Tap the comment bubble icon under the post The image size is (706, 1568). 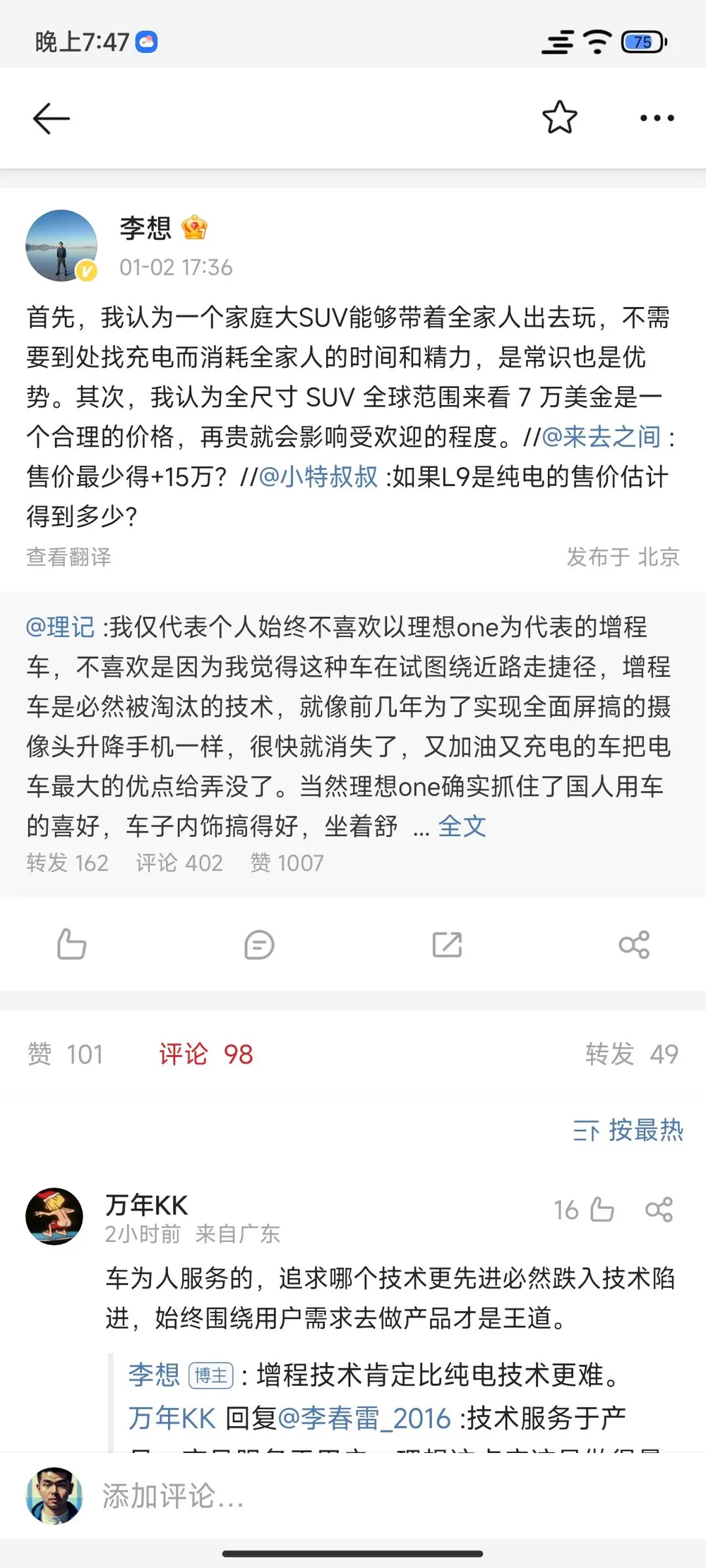[x=259, y=944]
